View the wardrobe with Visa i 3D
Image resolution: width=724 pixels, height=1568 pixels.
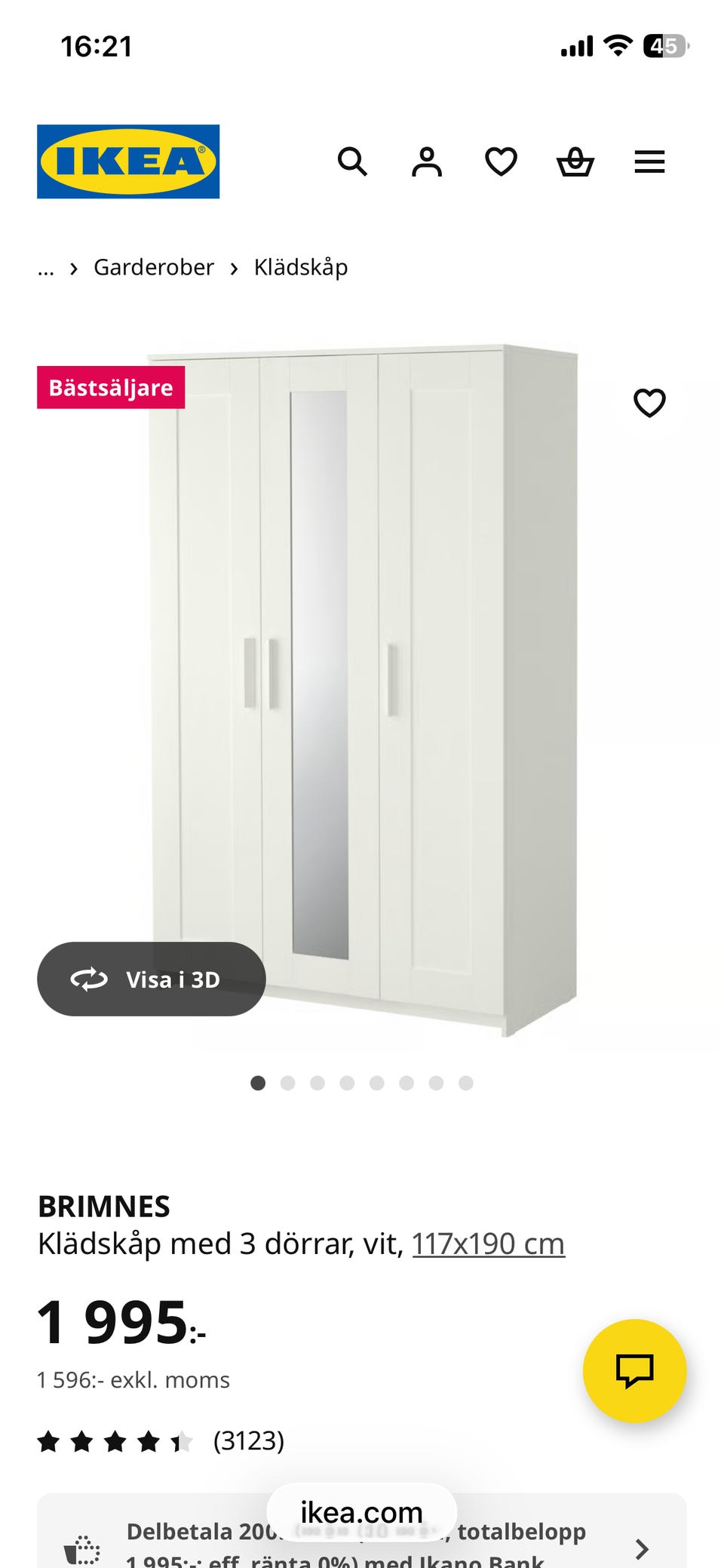(x=151, y=979)
